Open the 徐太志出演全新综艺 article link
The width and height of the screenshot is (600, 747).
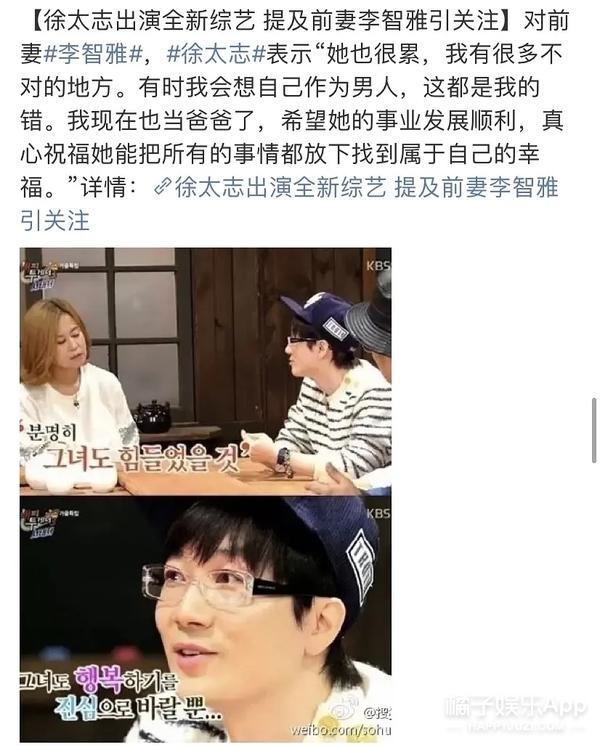pyautogui.click(x=365, y=187)
